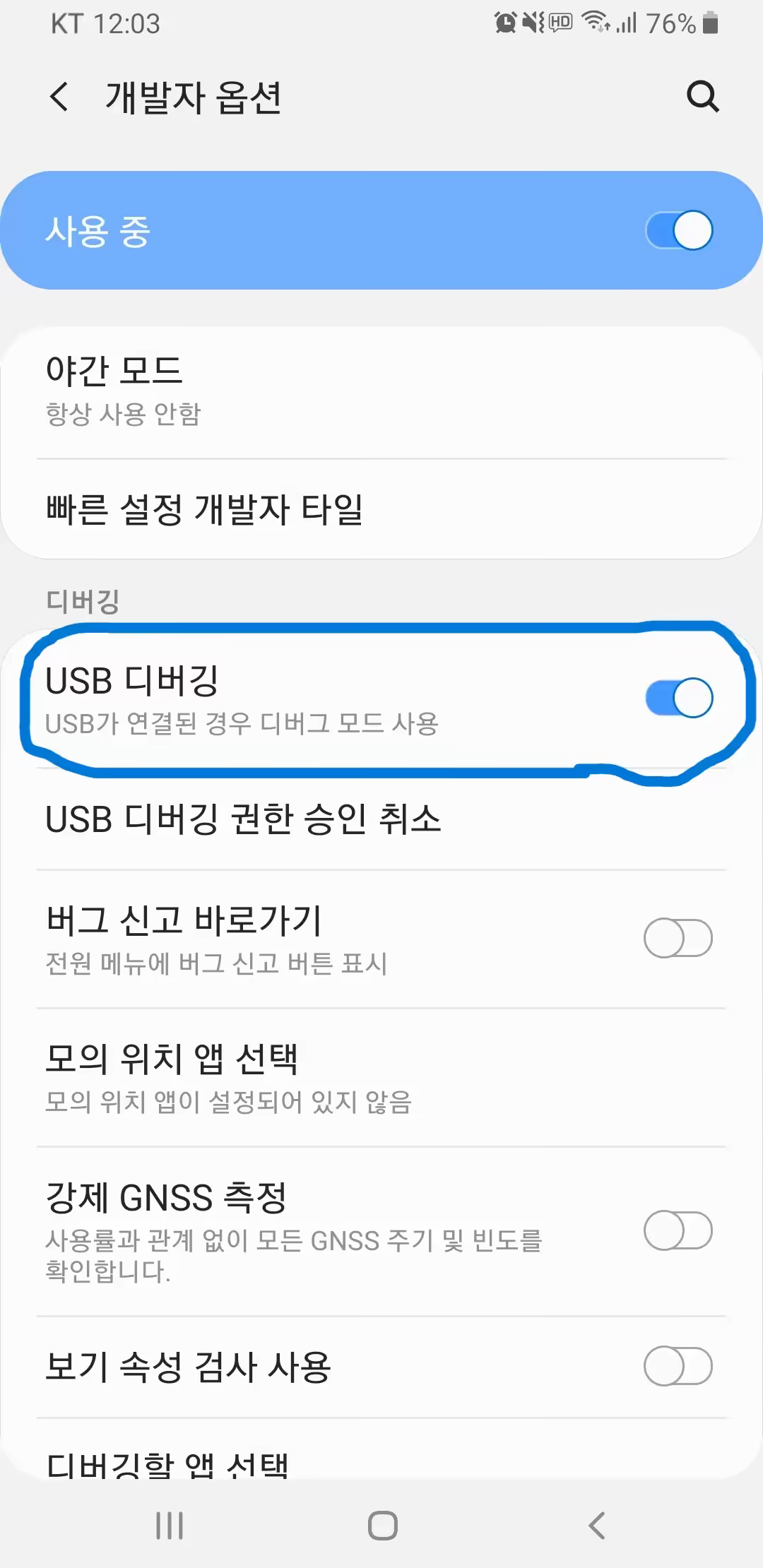Open 빠른 설정 개발자 타일

coord(381,509)
